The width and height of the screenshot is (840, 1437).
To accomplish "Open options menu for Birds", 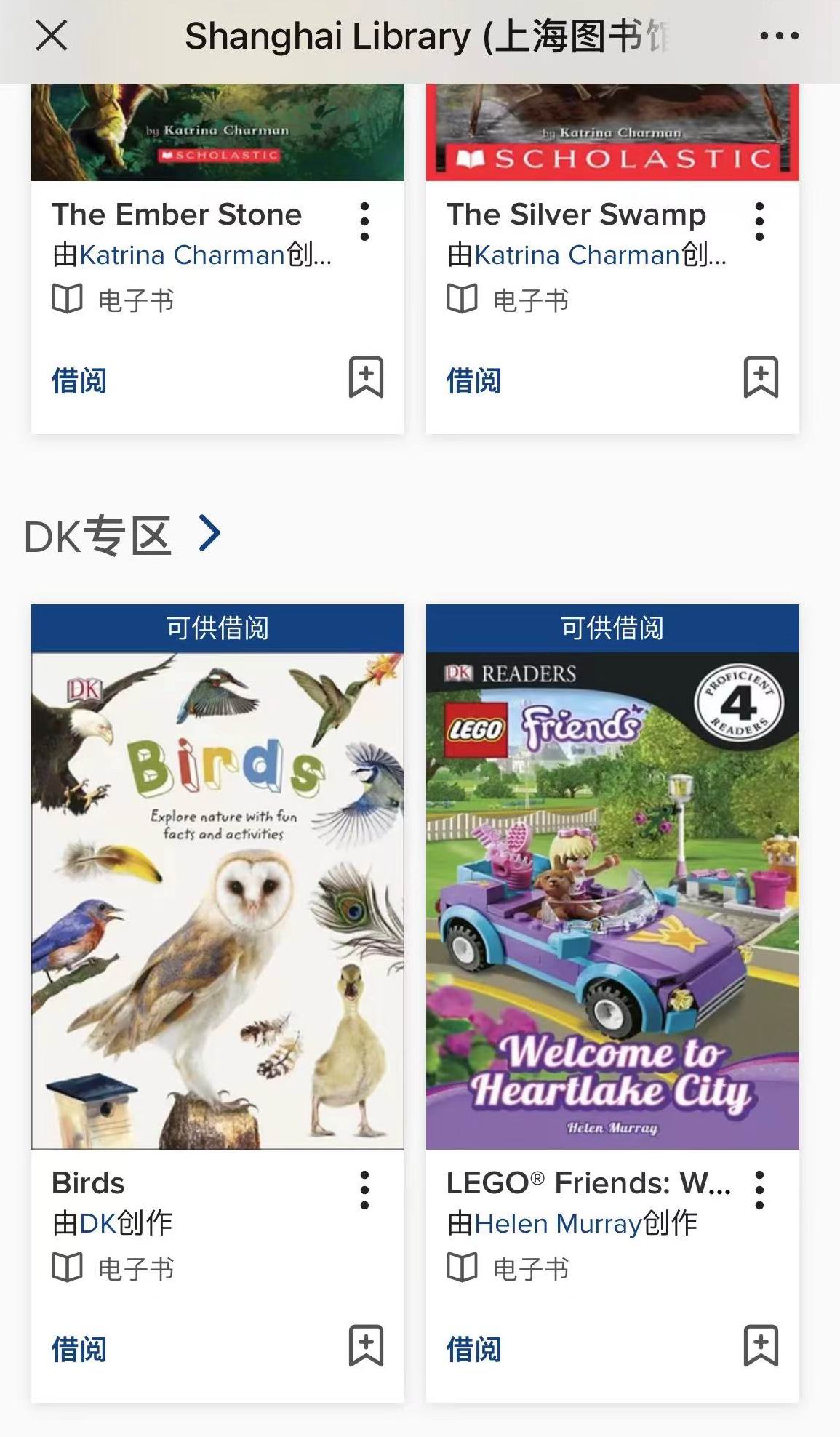I will click(364, 1190).
